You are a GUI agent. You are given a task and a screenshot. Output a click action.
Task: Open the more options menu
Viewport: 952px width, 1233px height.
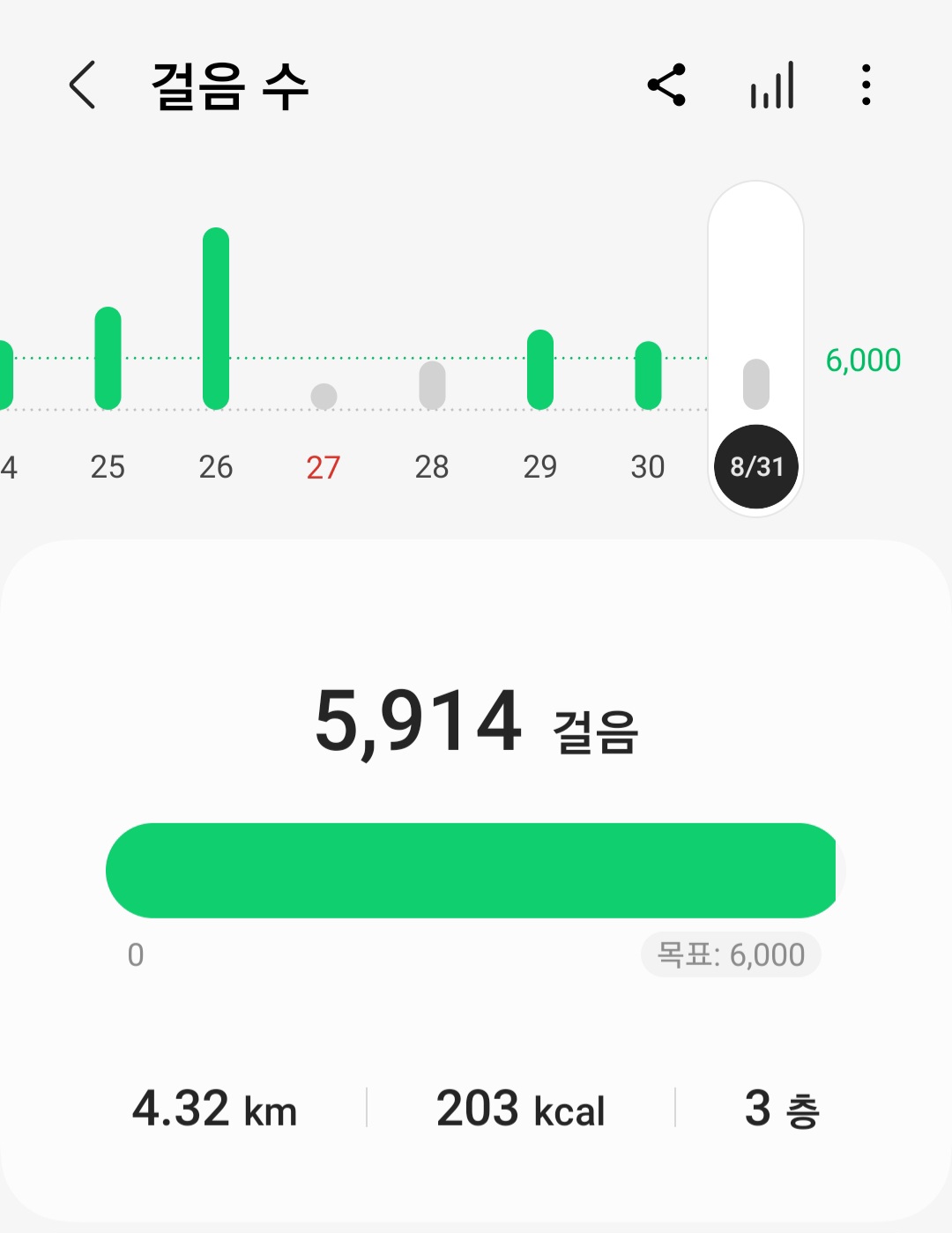[866, 85]
